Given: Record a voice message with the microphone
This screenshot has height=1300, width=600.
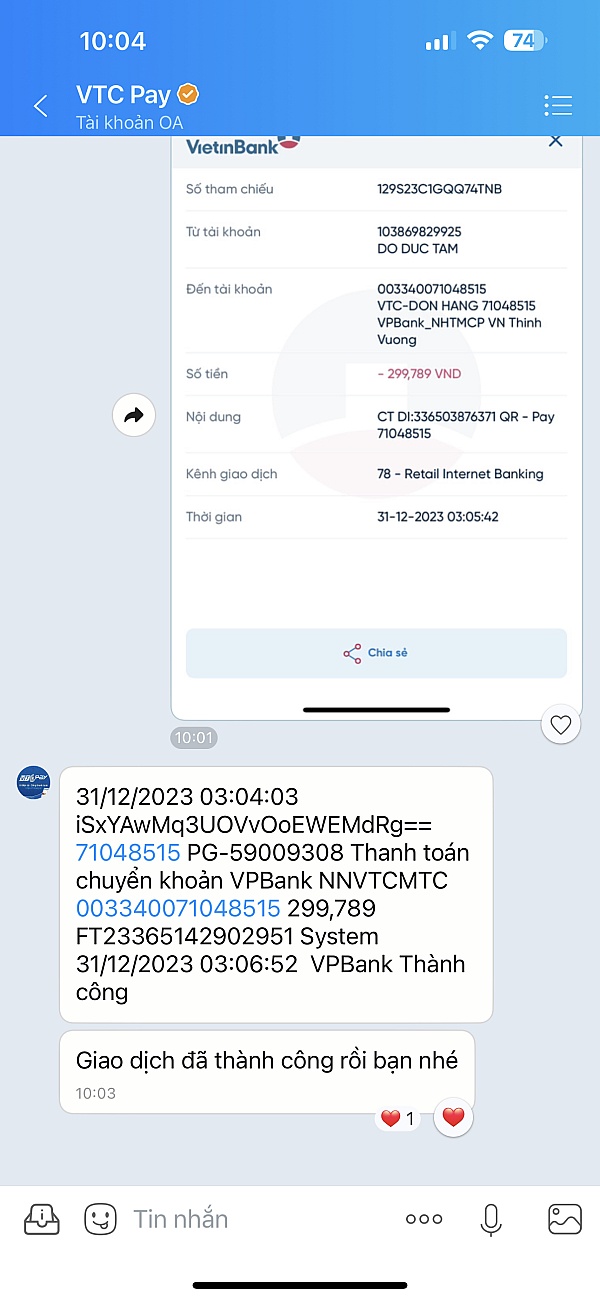Looking at the screenshot, I should [x=491, y=1219].
